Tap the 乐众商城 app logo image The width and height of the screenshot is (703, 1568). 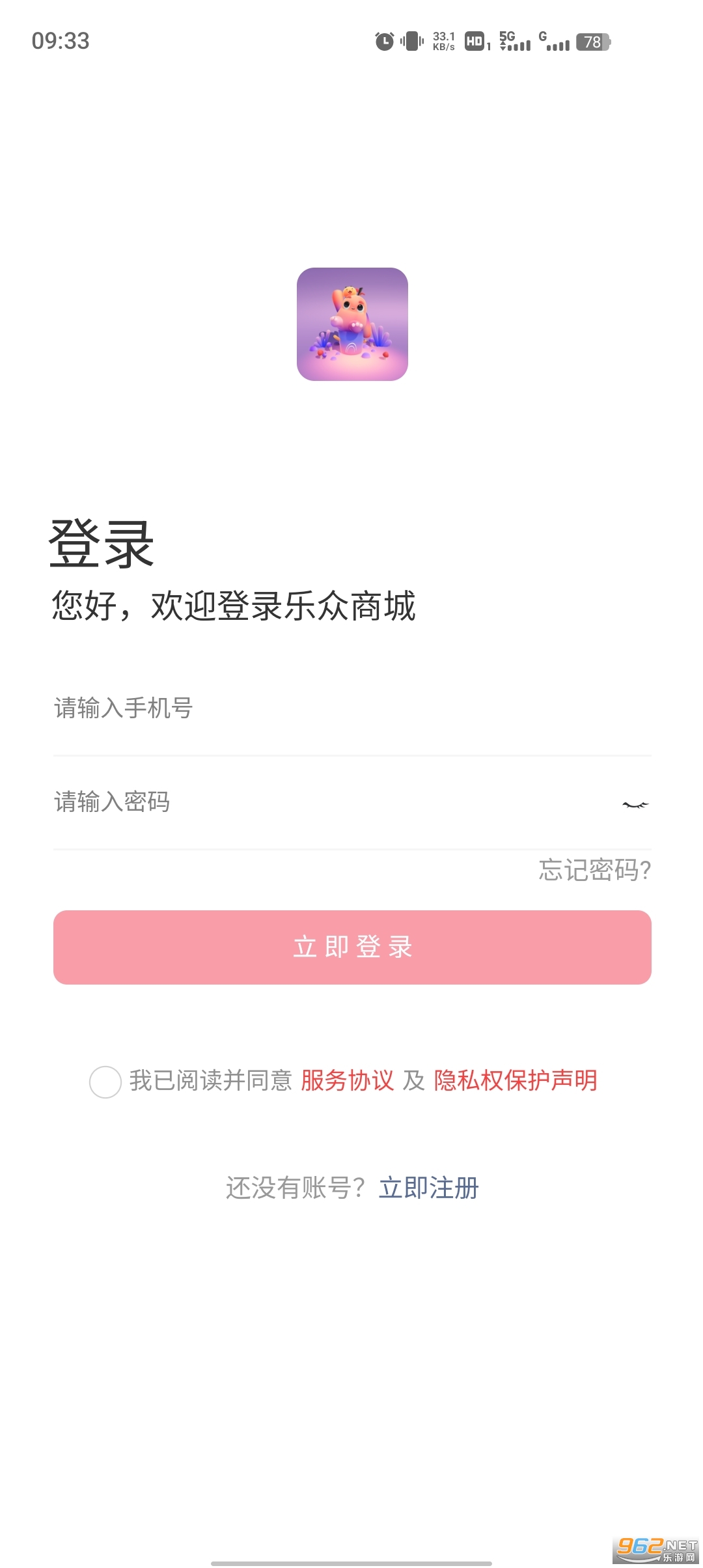tap(351, 326)
